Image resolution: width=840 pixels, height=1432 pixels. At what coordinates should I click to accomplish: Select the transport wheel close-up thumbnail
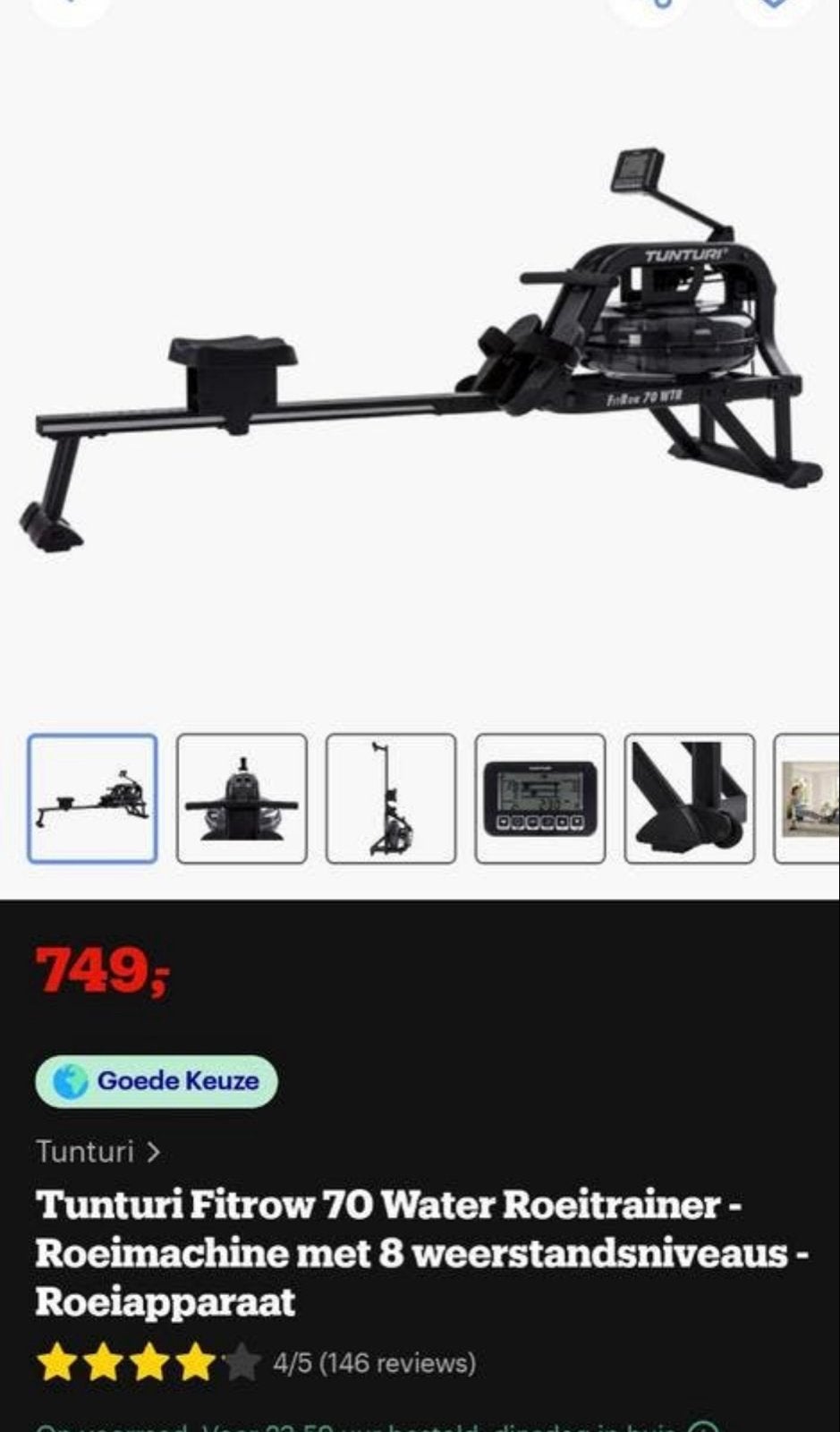(x=690, y=798)
